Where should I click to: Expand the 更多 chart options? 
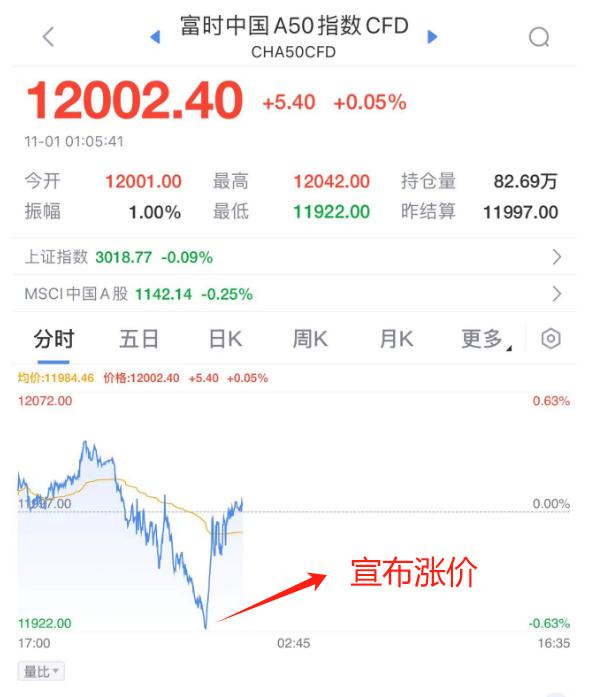pyautogui.click(x=486, y=339)
